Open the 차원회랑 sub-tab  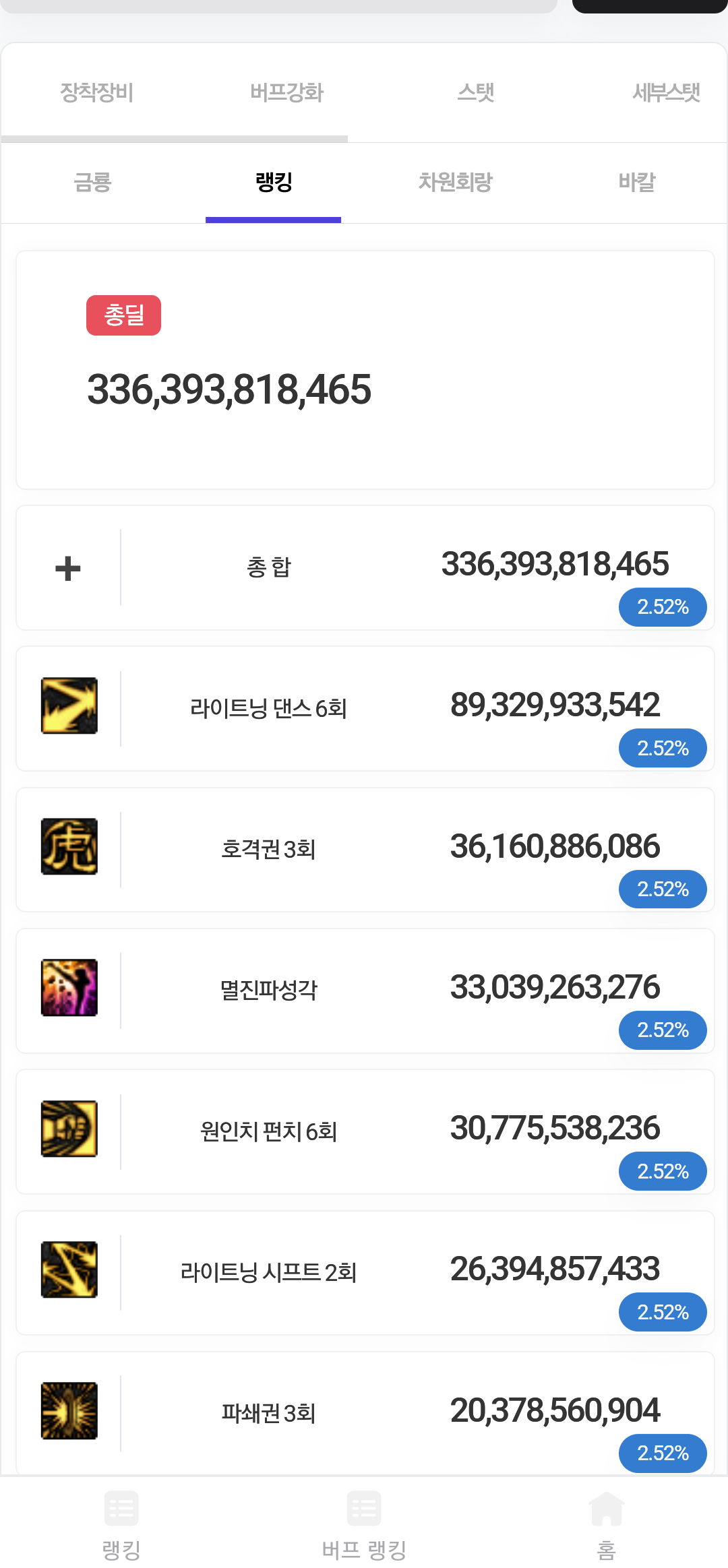(455, 182)
